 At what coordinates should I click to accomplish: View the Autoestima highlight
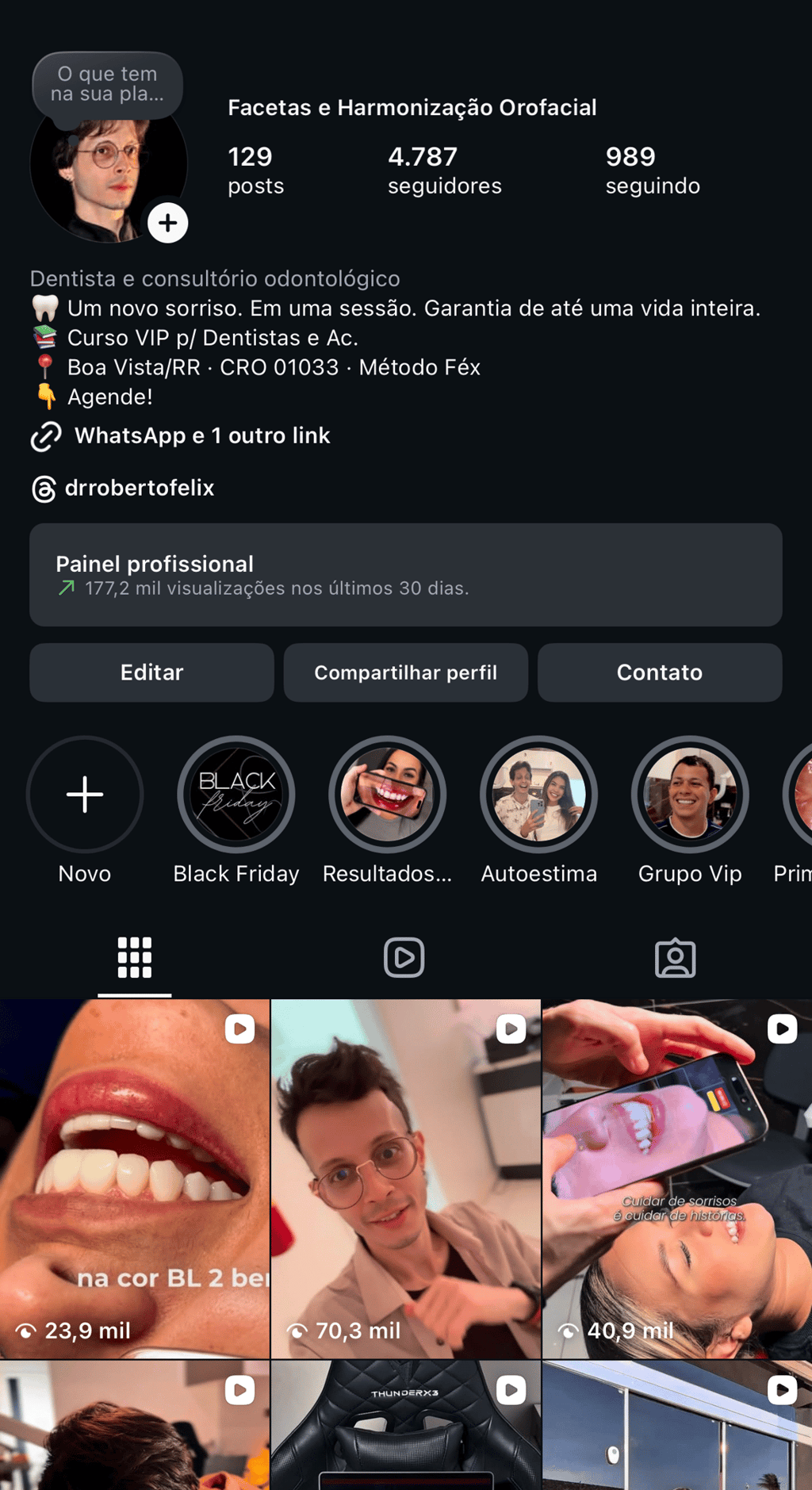click(x=539, y=795)
